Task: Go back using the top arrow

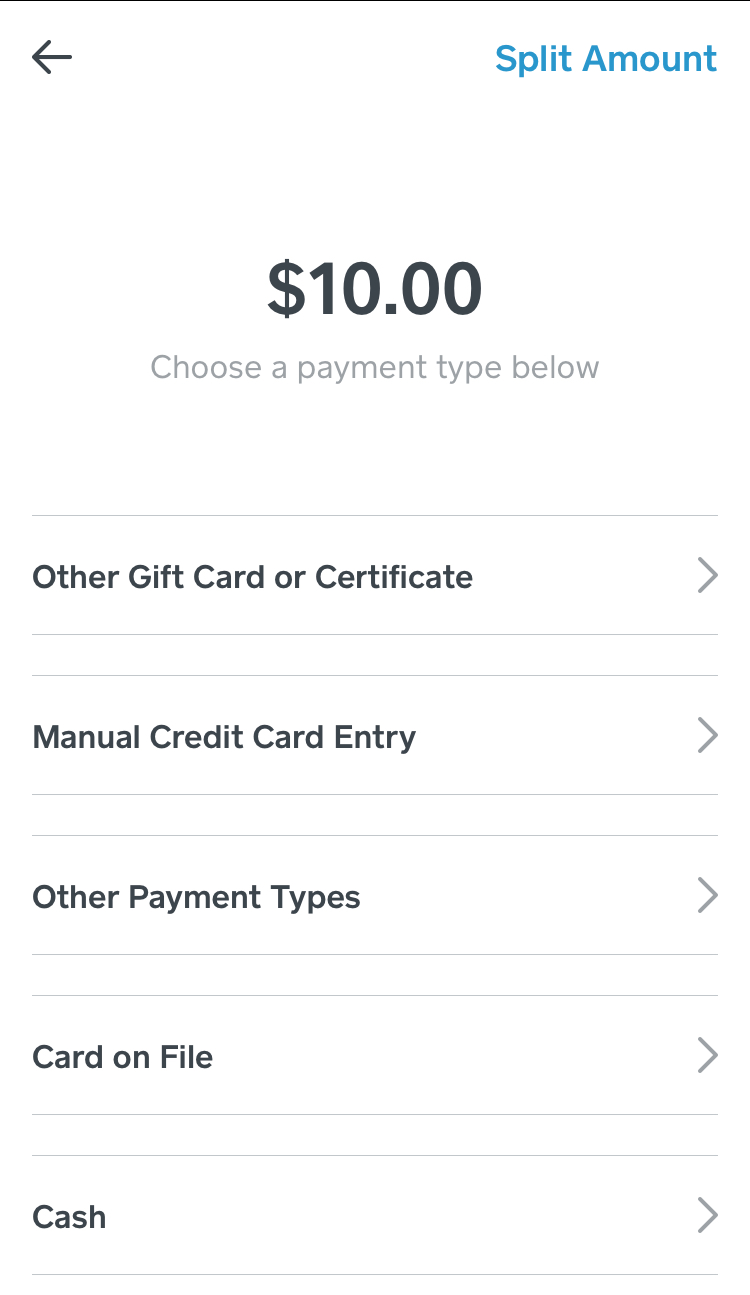Action: 52,58
